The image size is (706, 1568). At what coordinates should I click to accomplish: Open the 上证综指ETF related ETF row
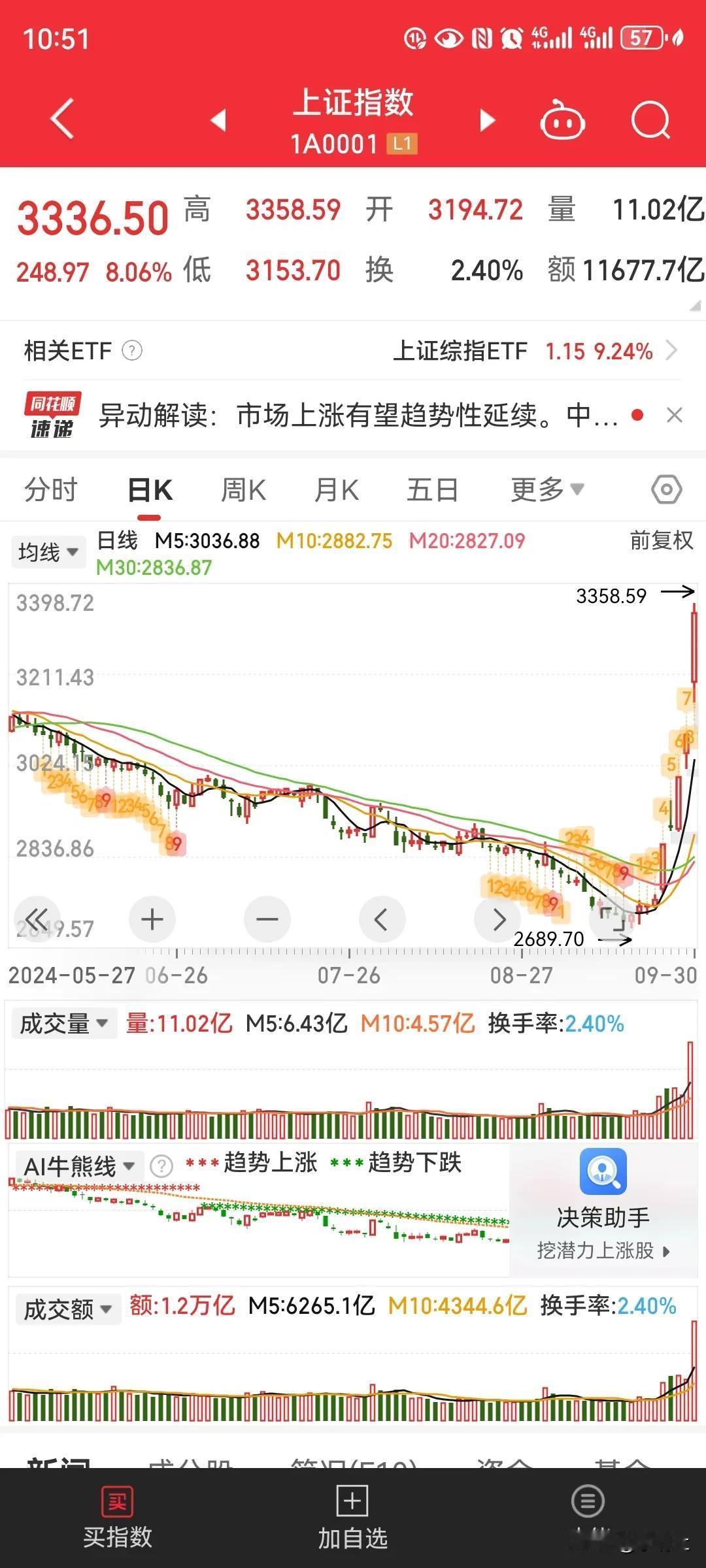[x=353, y=351]
